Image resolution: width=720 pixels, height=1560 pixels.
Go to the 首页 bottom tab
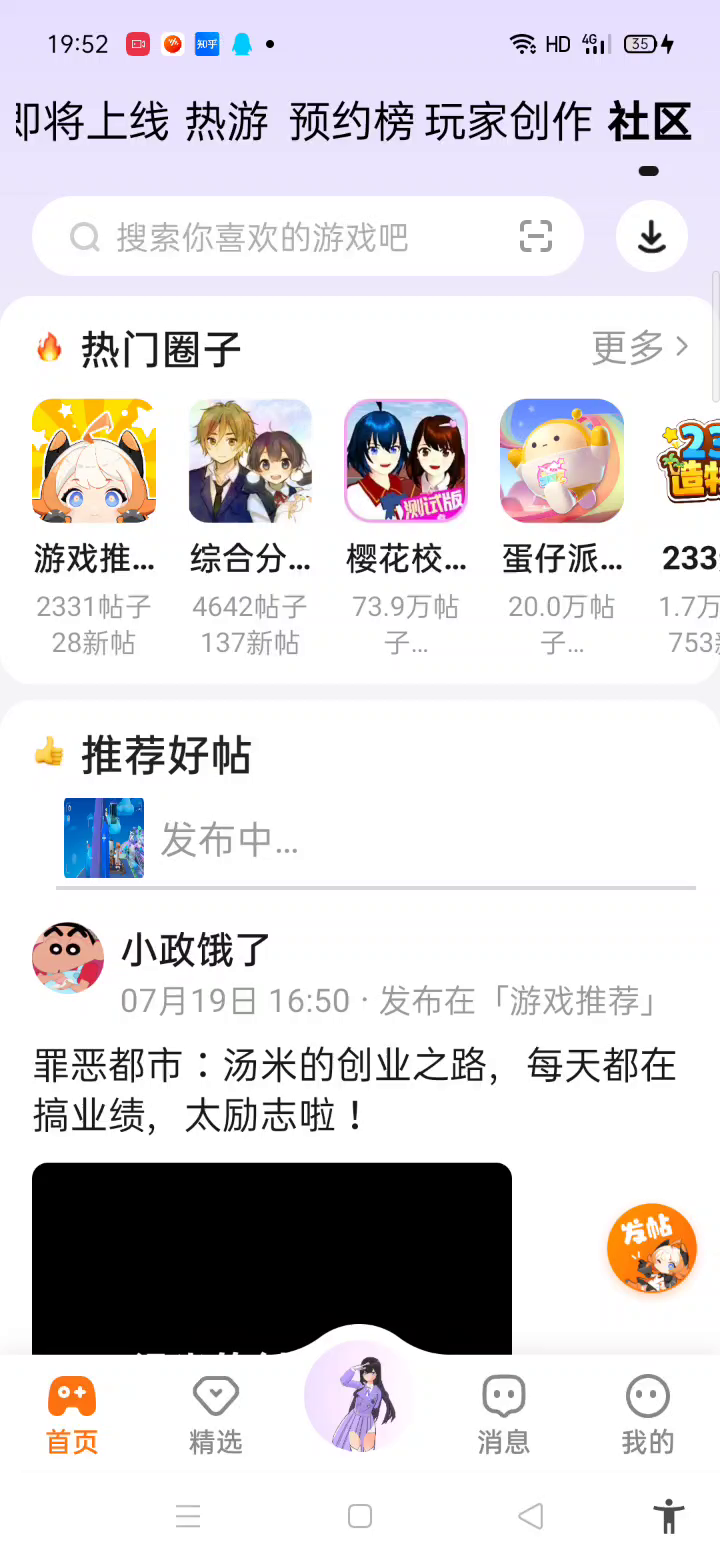pyautogui.click(x=72, y=1415)
